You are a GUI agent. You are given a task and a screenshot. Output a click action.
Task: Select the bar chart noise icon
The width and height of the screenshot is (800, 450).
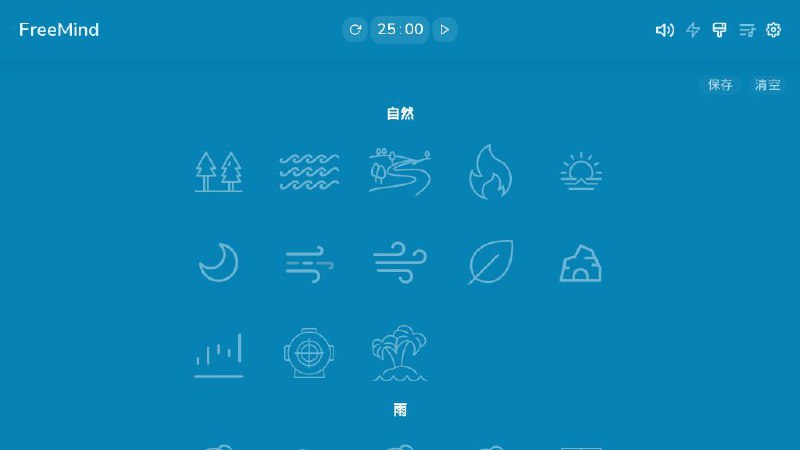pos(218,353)
